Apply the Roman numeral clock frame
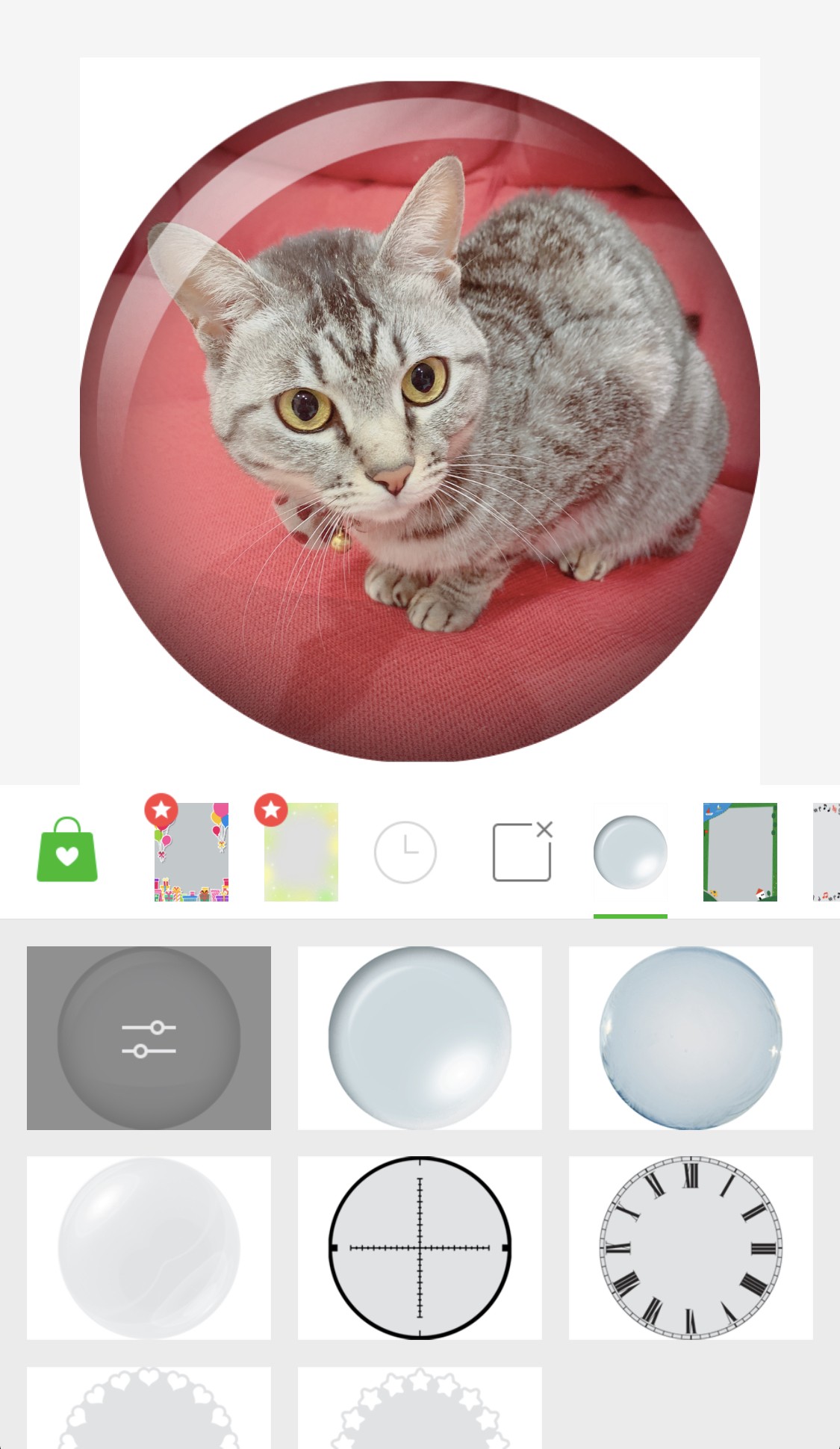840x1449 pixels. (x=691, y=1248)
